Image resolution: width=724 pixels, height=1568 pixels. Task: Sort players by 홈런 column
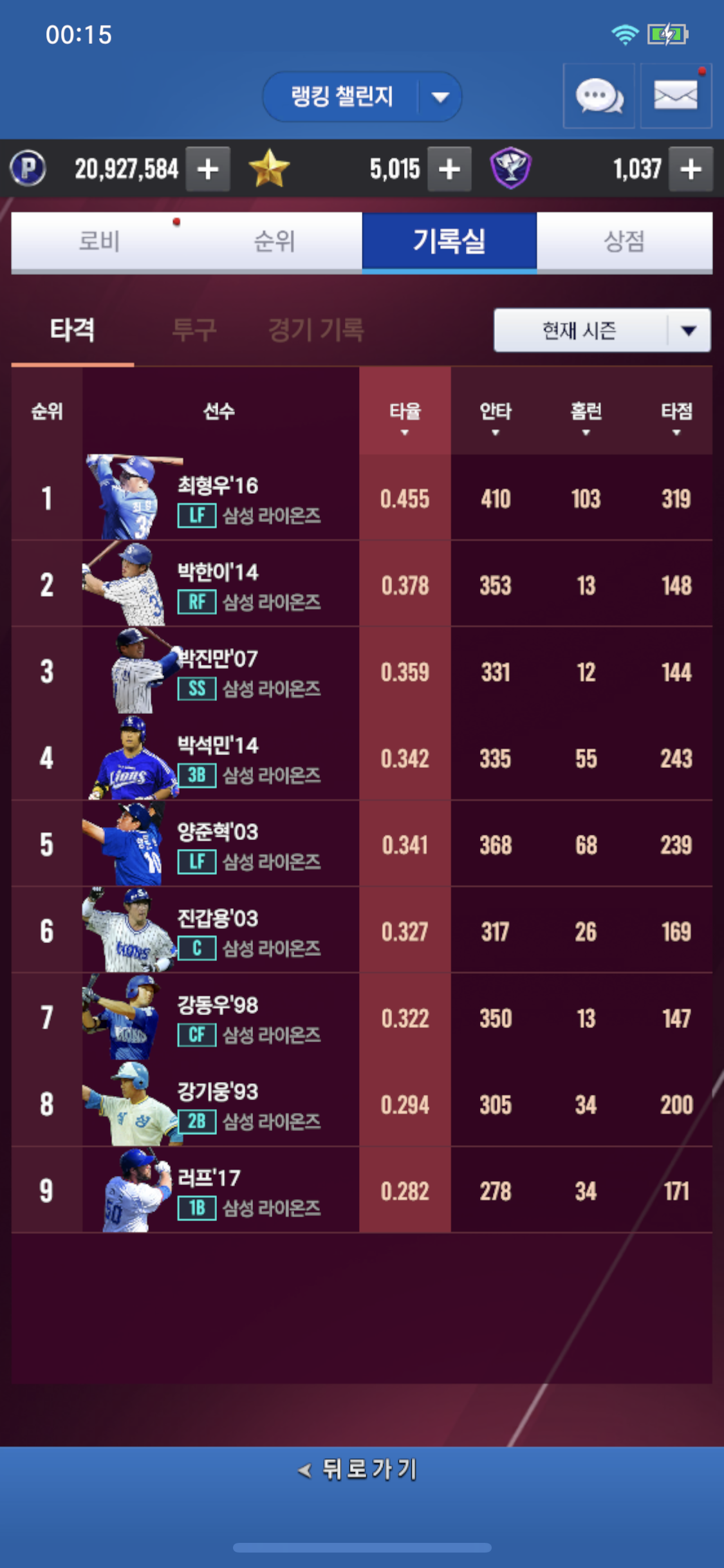tap(586, 416)
